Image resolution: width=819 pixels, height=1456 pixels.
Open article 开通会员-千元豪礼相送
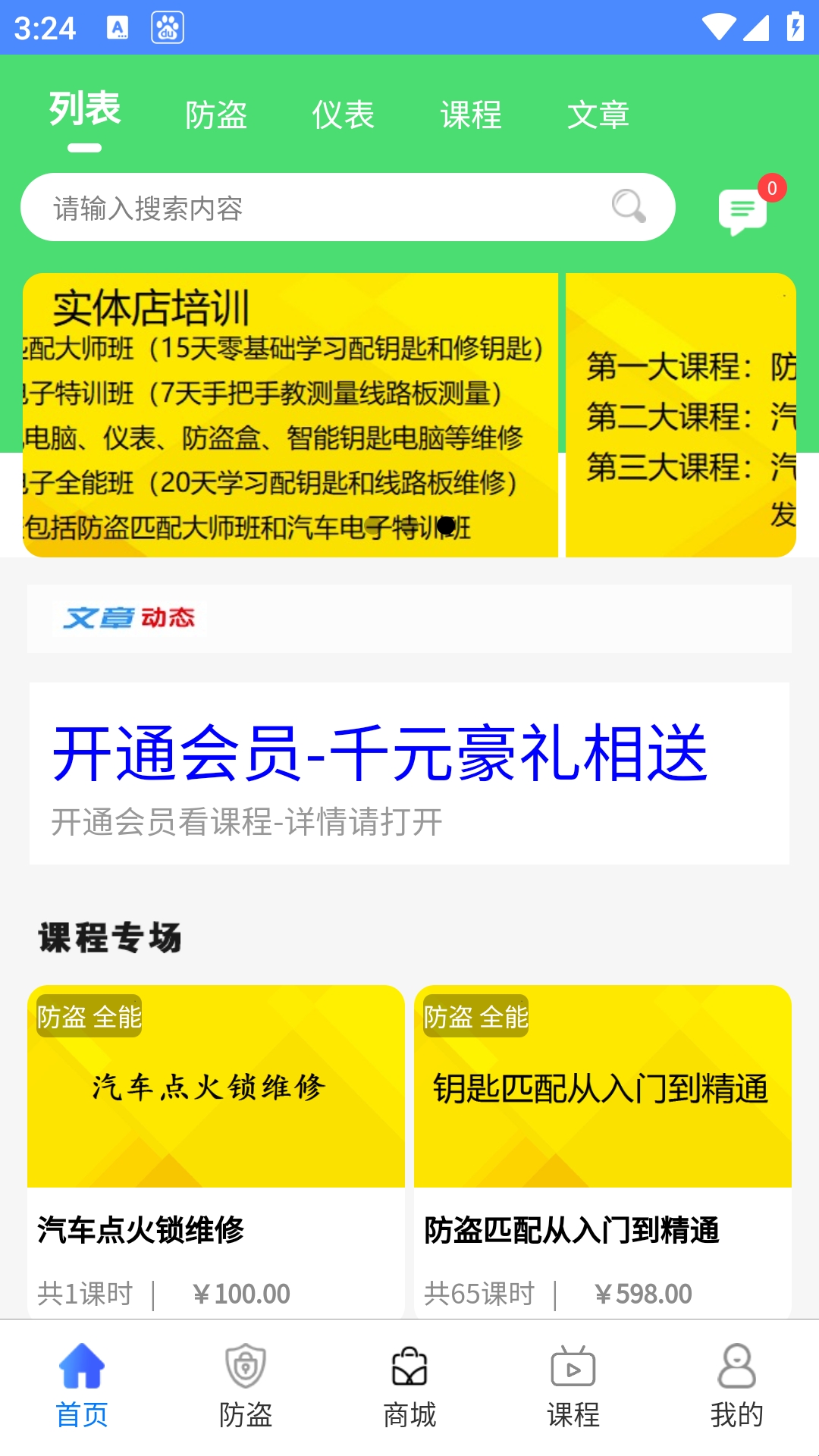click(409, 773)
